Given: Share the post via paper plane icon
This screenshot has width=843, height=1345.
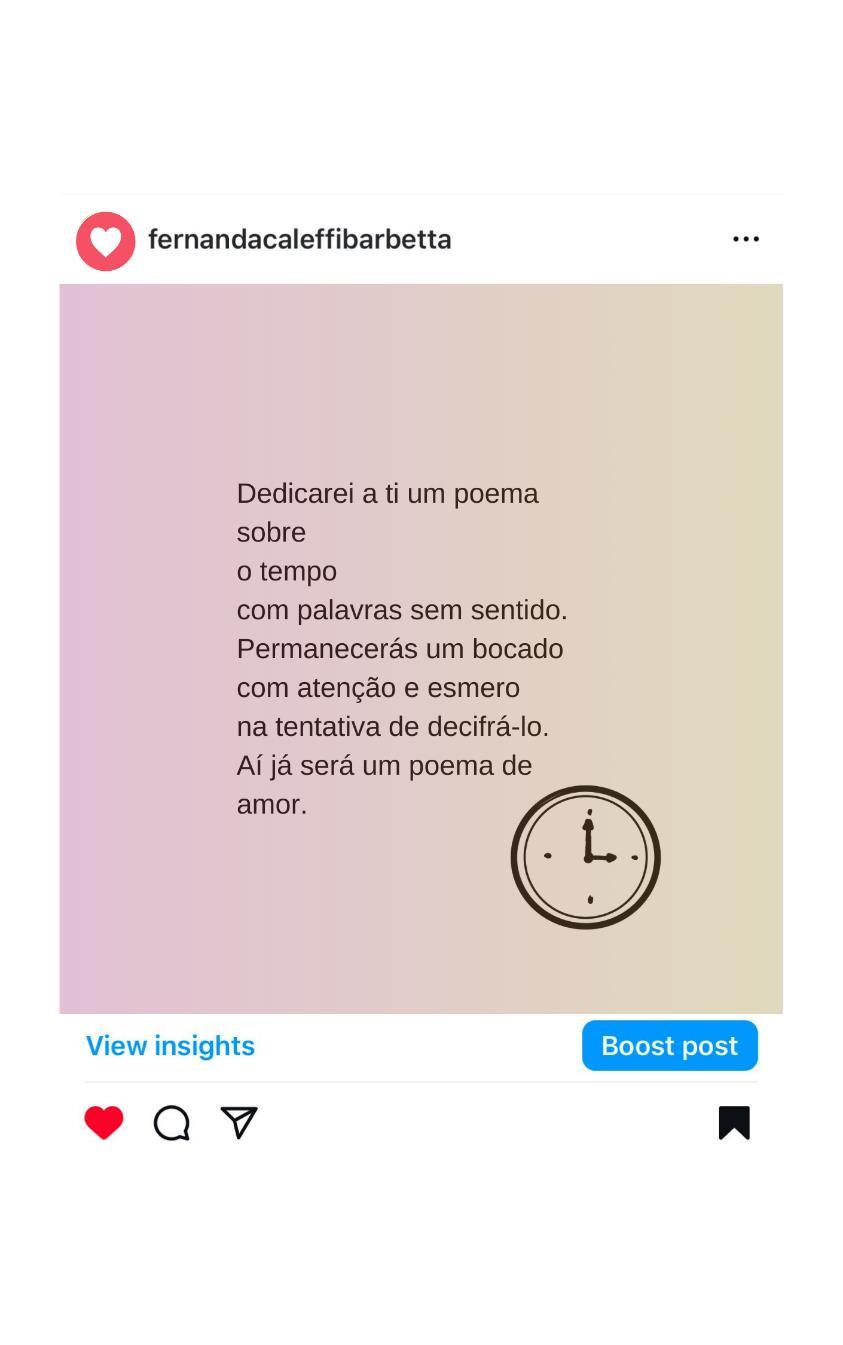Looking at the screenshot, I should tap(239, 1122).
